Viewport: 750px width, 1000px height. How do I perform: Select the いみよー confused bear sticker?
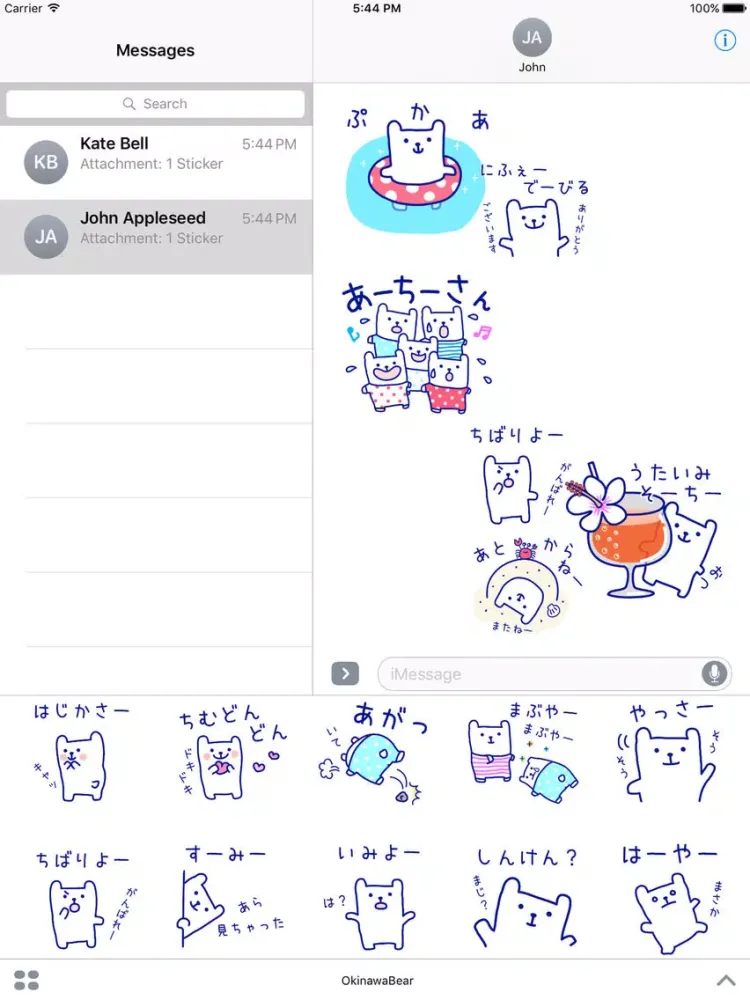(x=375, y=900)
